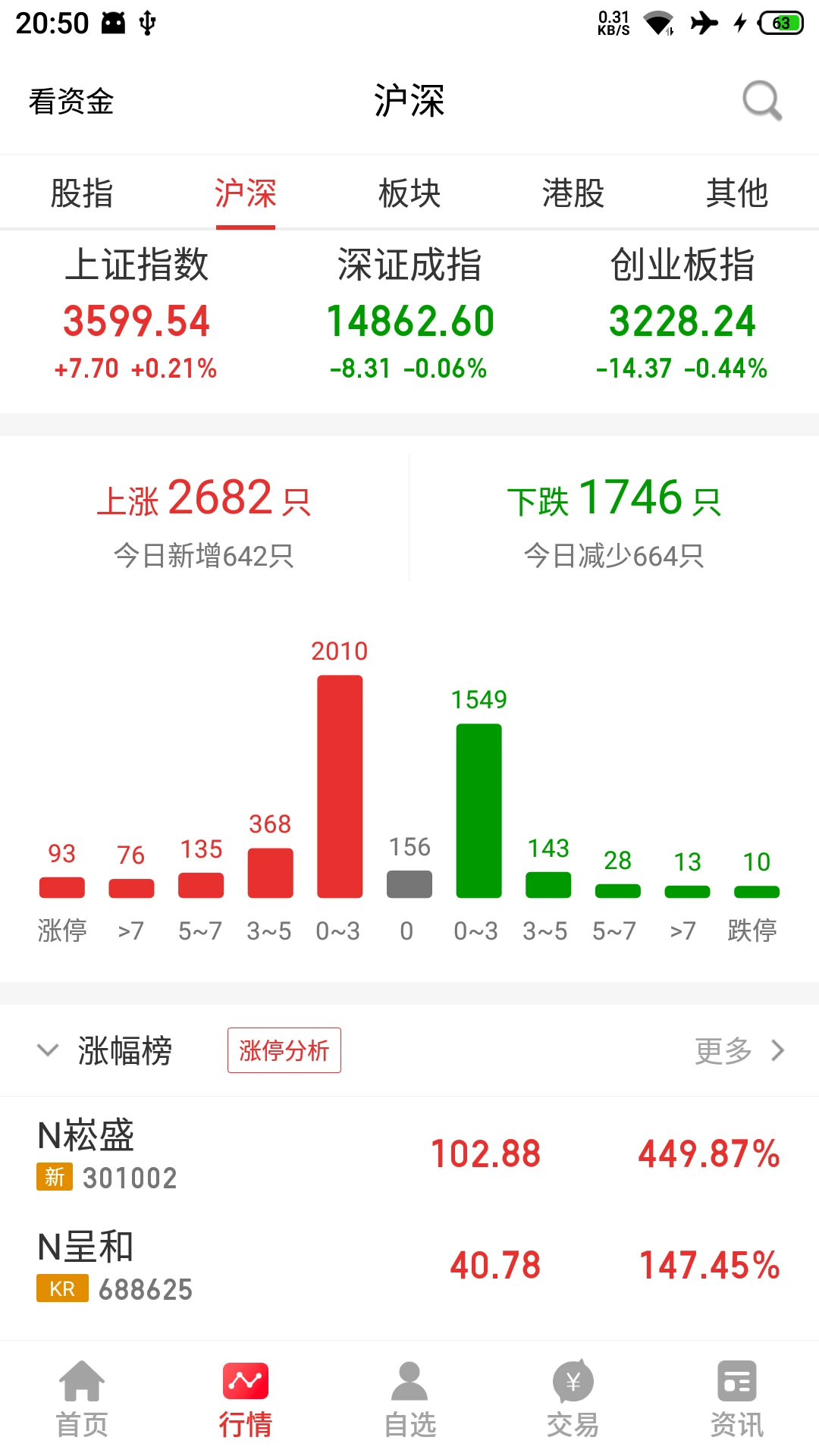
Task: Open the 涨停分析 button
Action: click(x=284, y=1050)
